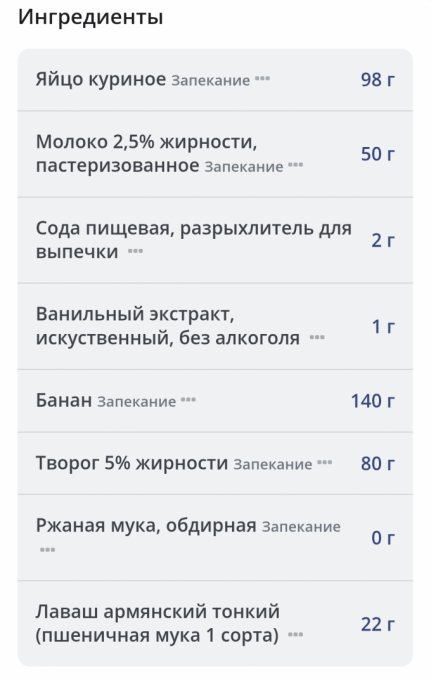
Task: Open the Сода пищевая ingredient row
Action: 215,240
